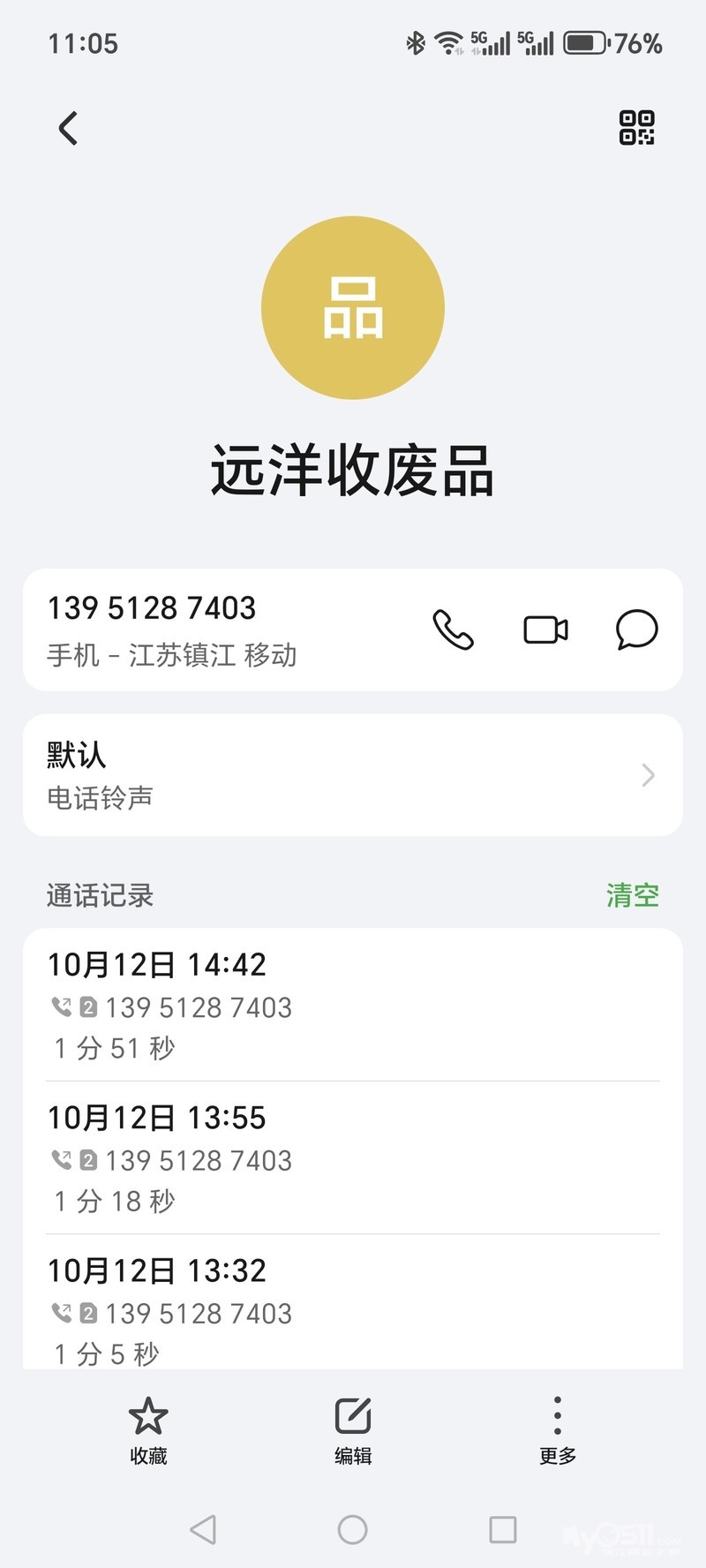Open the 10月12日 14:42 call record

[x=353, y=1006]
